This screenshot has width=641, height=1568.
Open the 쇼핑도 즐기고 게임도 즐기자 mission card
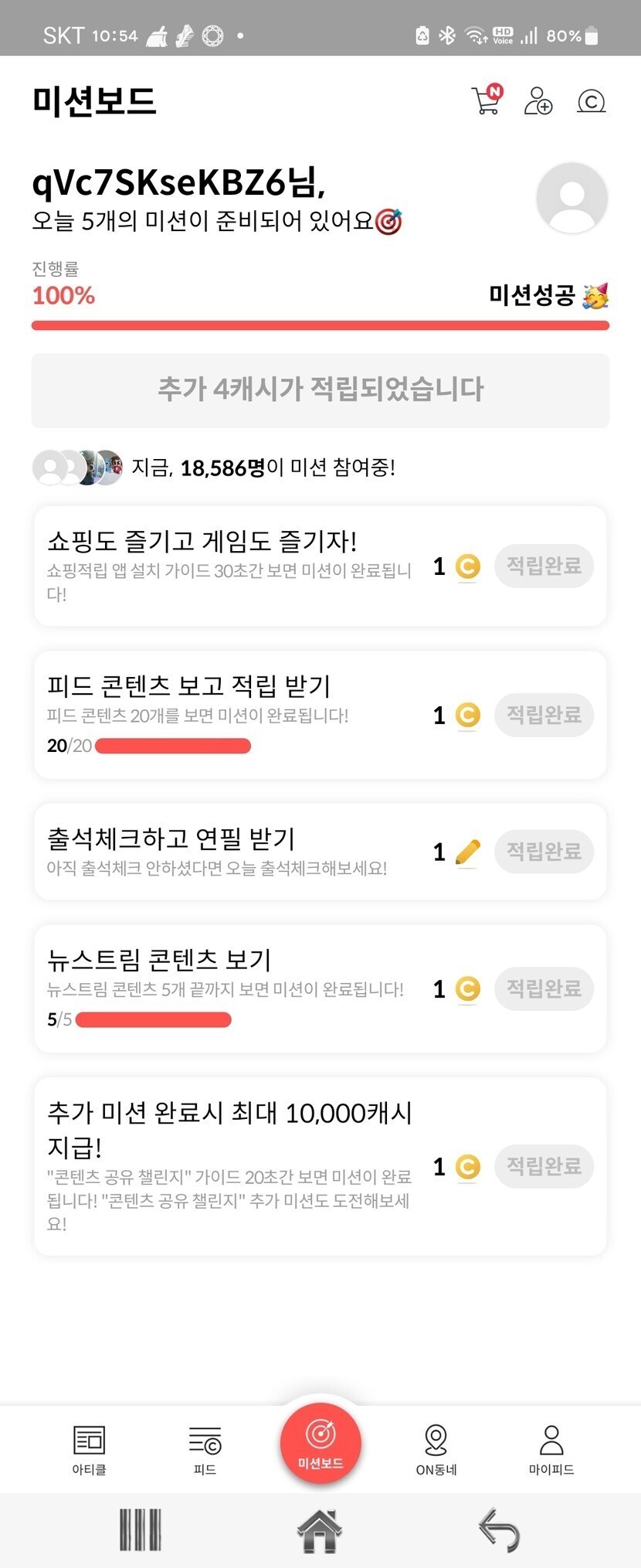tap(320, 566)
